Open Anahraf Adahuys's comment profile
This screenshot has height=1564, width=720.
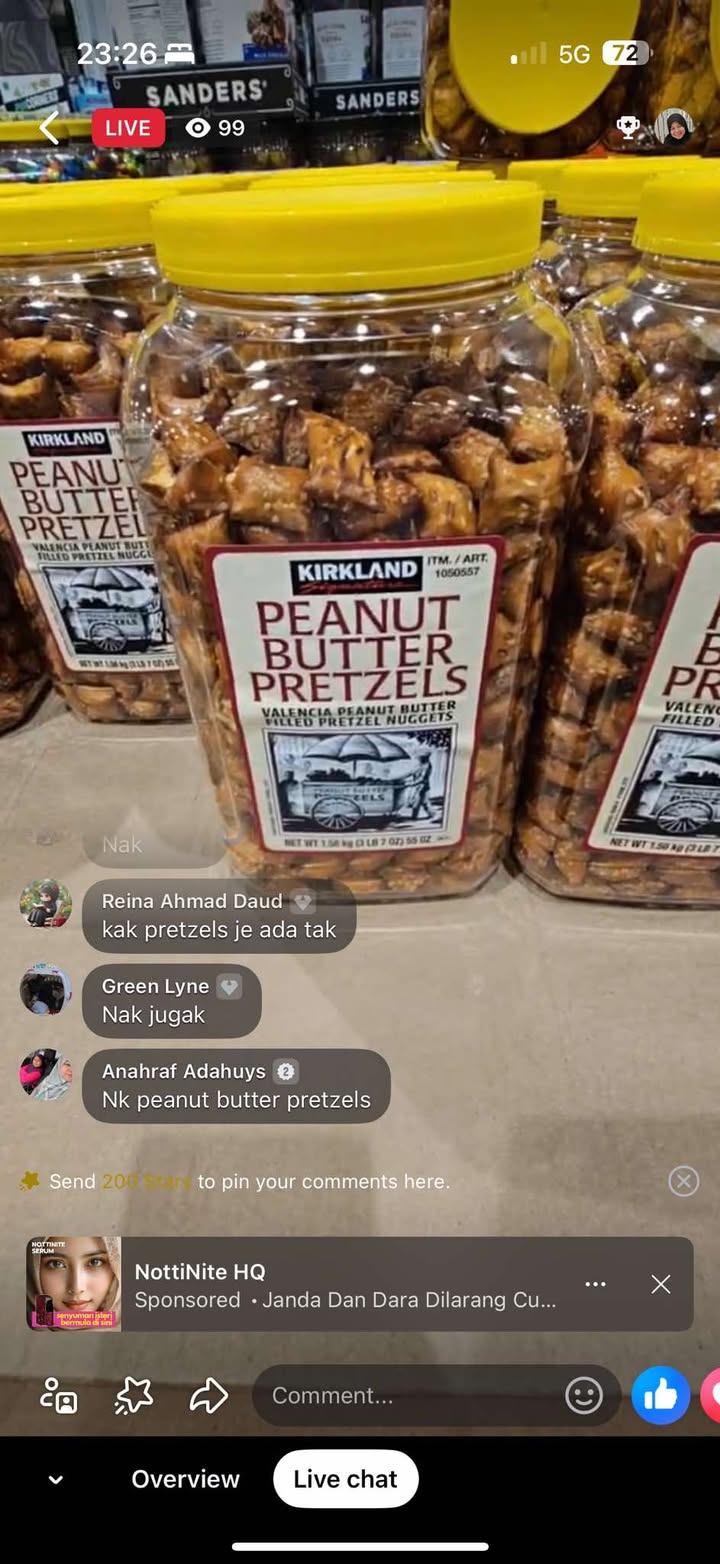(x=46, y=1074)
